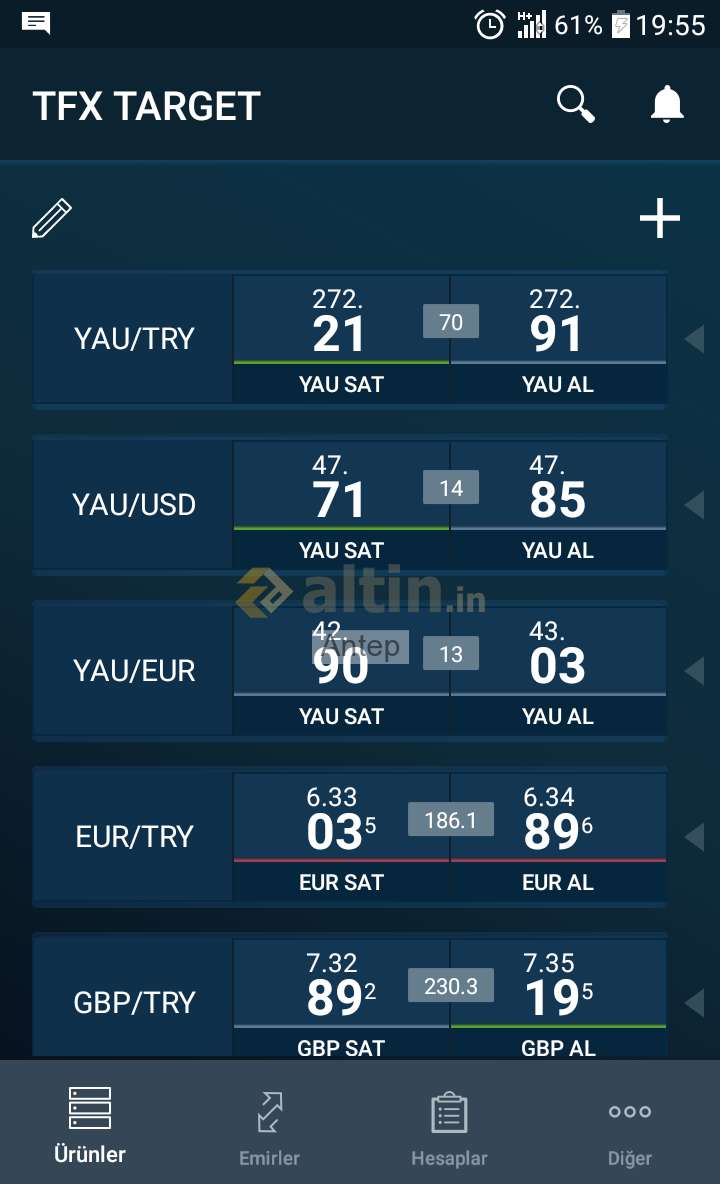Edit the watchlist with pencil icon
720x1184 pixels.
tap(51, 218)
